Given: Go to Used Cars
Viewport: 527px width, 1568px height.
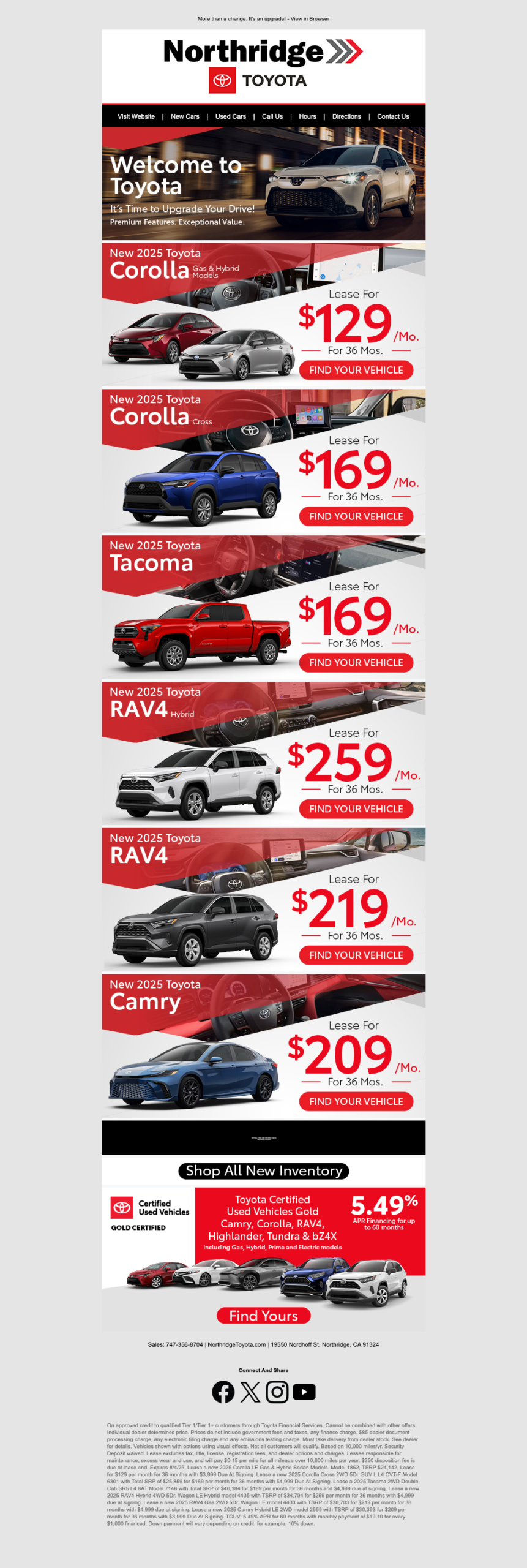Looking at the screenshot, I should coord(230,116).
